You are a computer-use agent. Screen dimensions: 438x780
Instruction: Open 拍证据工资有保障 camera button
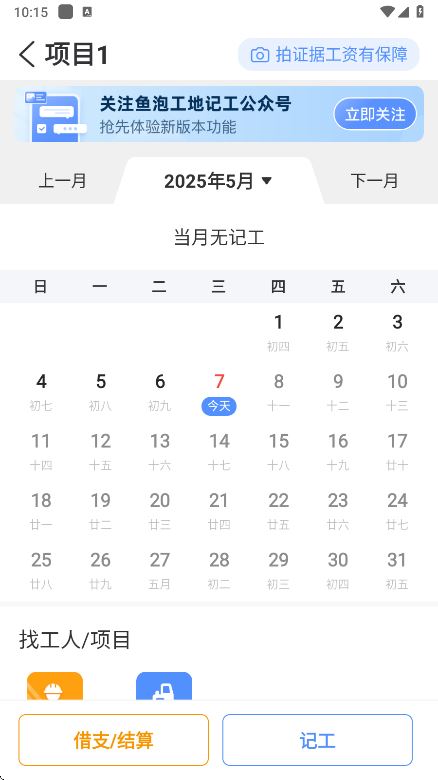pos(328,54)
